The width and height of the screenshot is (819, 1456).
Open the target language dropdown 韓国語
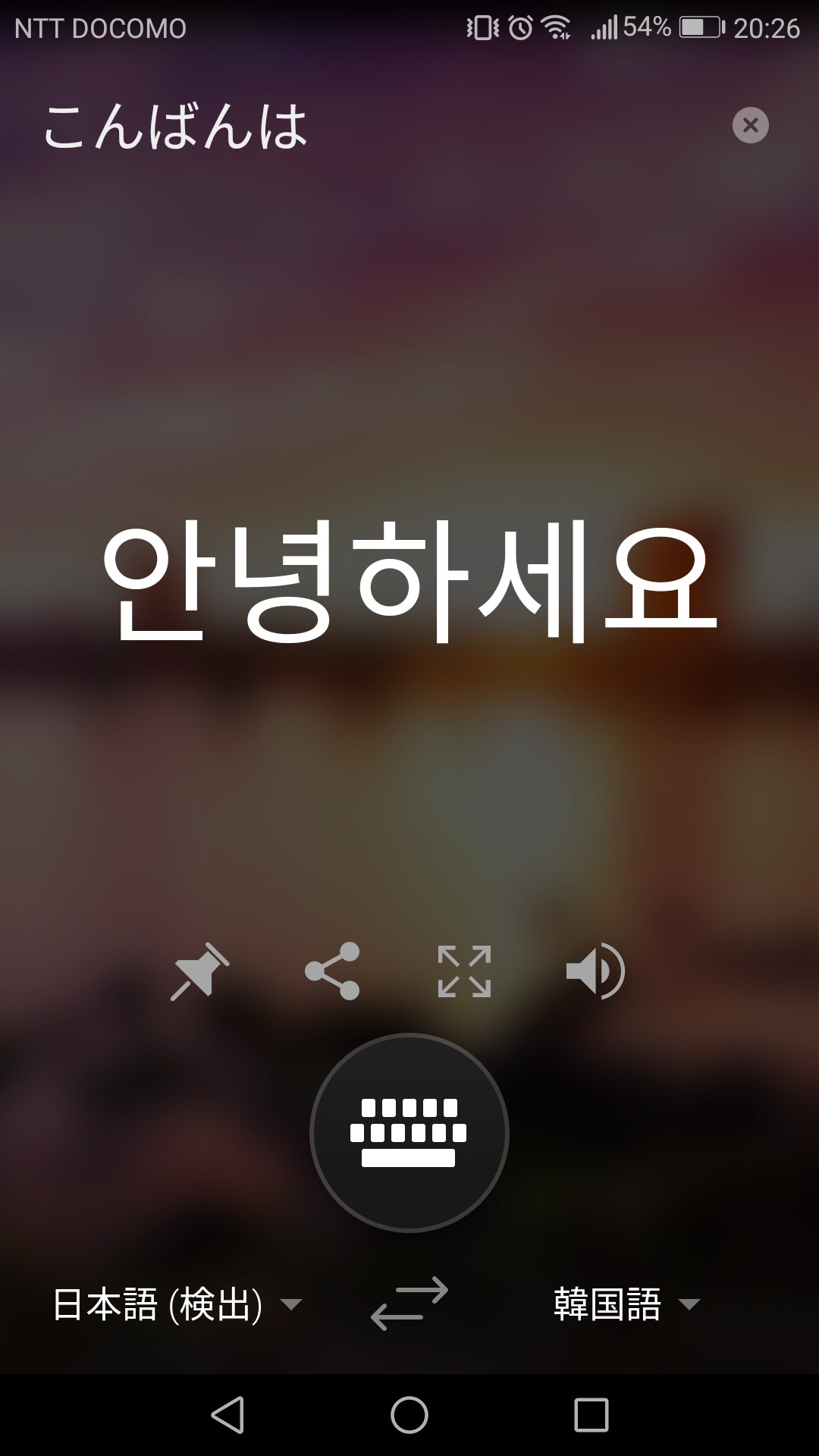pos(626,1304)
